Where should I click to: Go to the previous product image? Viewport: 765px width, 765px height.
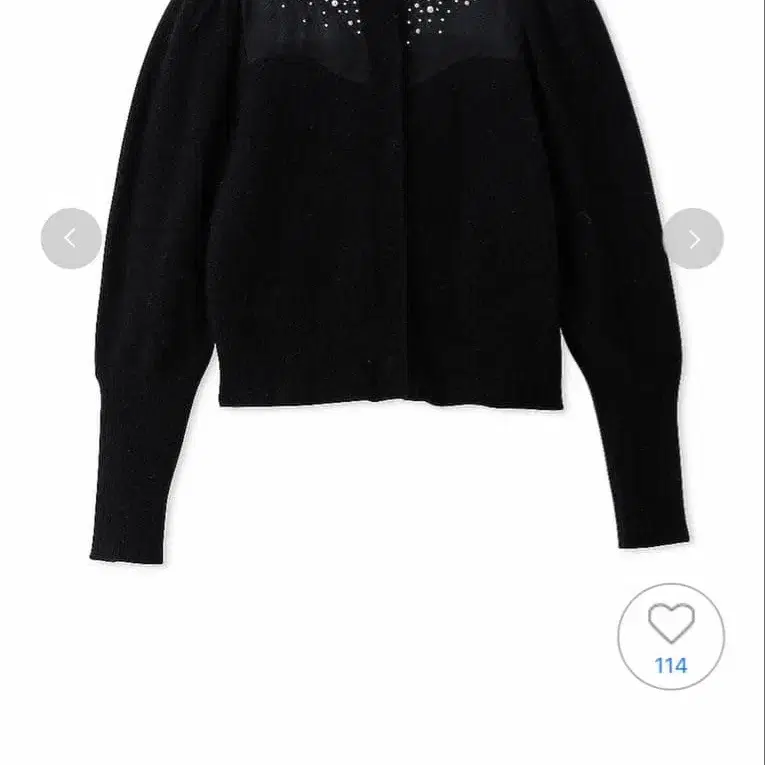(x=71, y=238)
